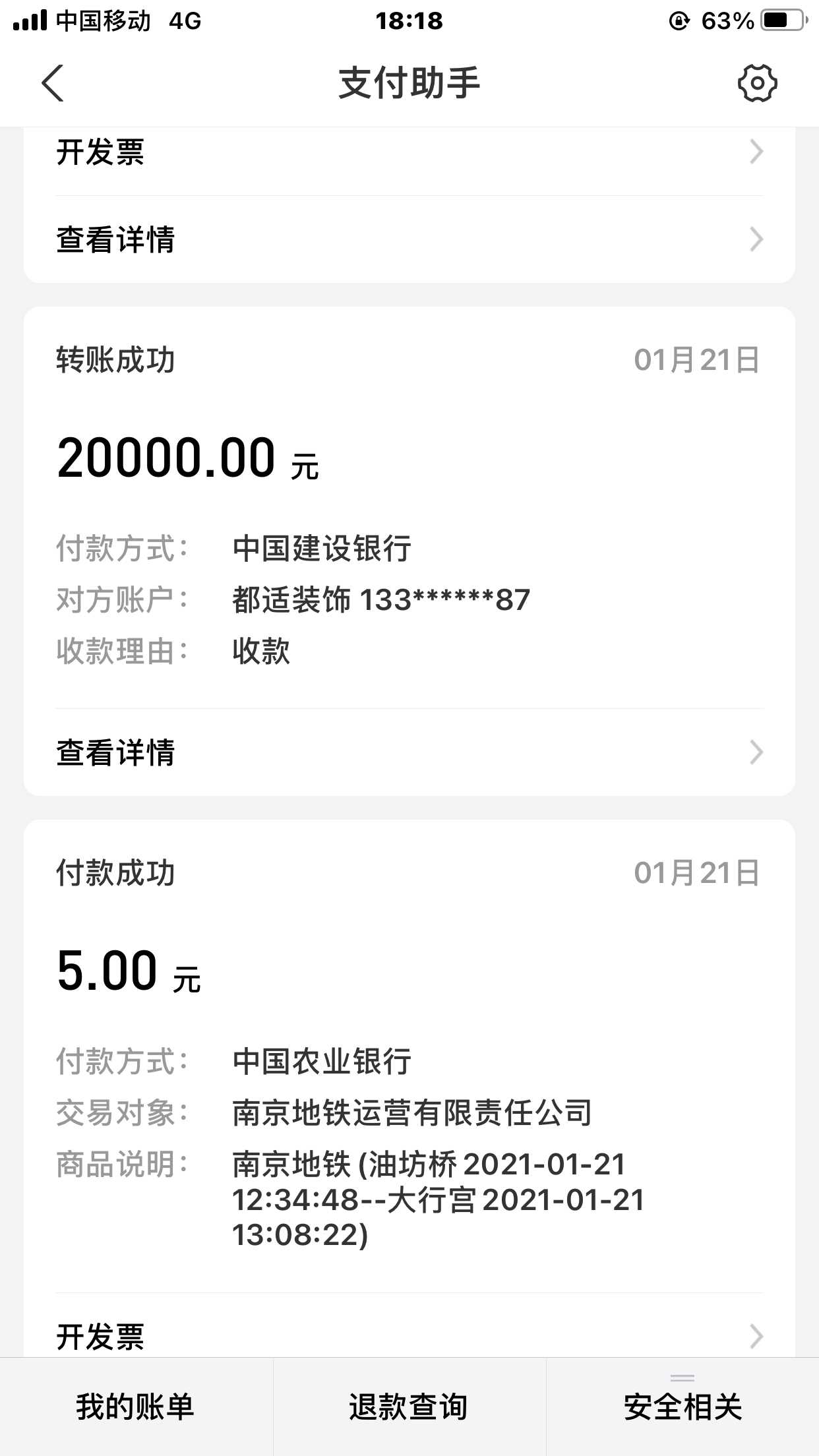Select 退款查询 in the bottom menu
Viewport: 819px width, 1456px height.
[409, 1407]
